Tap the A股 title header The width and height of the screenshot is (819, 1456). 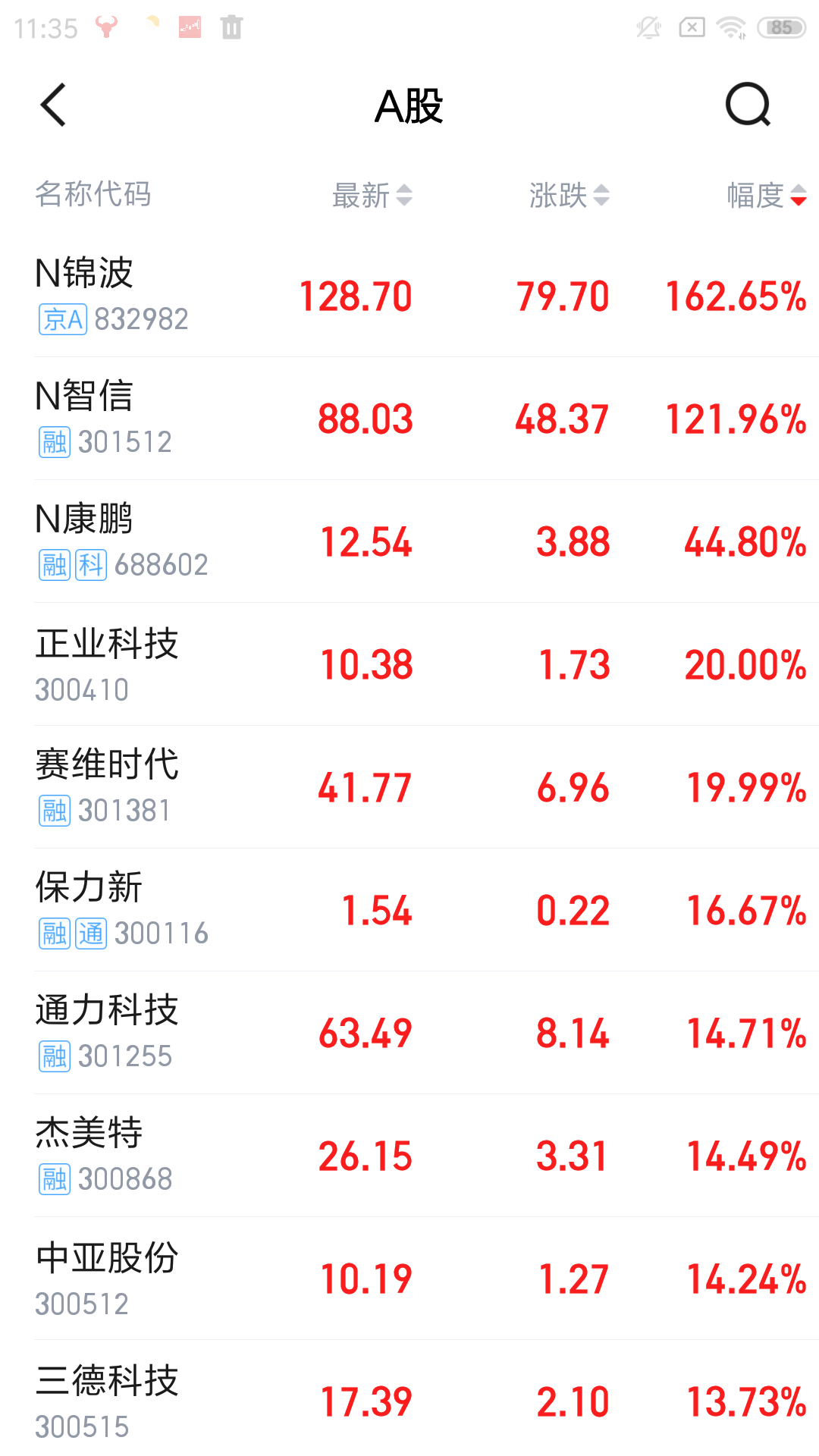(x=409, y=106)
